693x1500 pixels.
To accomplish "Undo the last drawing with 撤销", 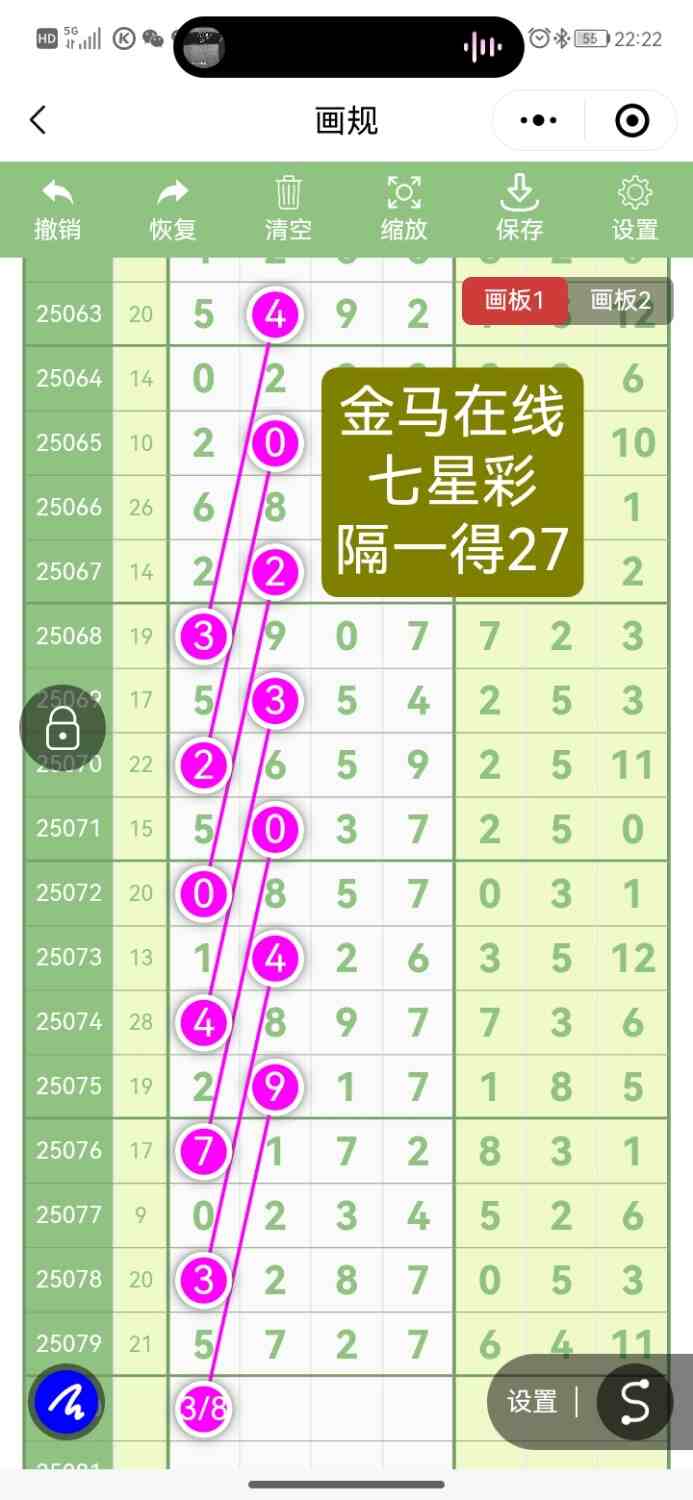I will (58, 209).
